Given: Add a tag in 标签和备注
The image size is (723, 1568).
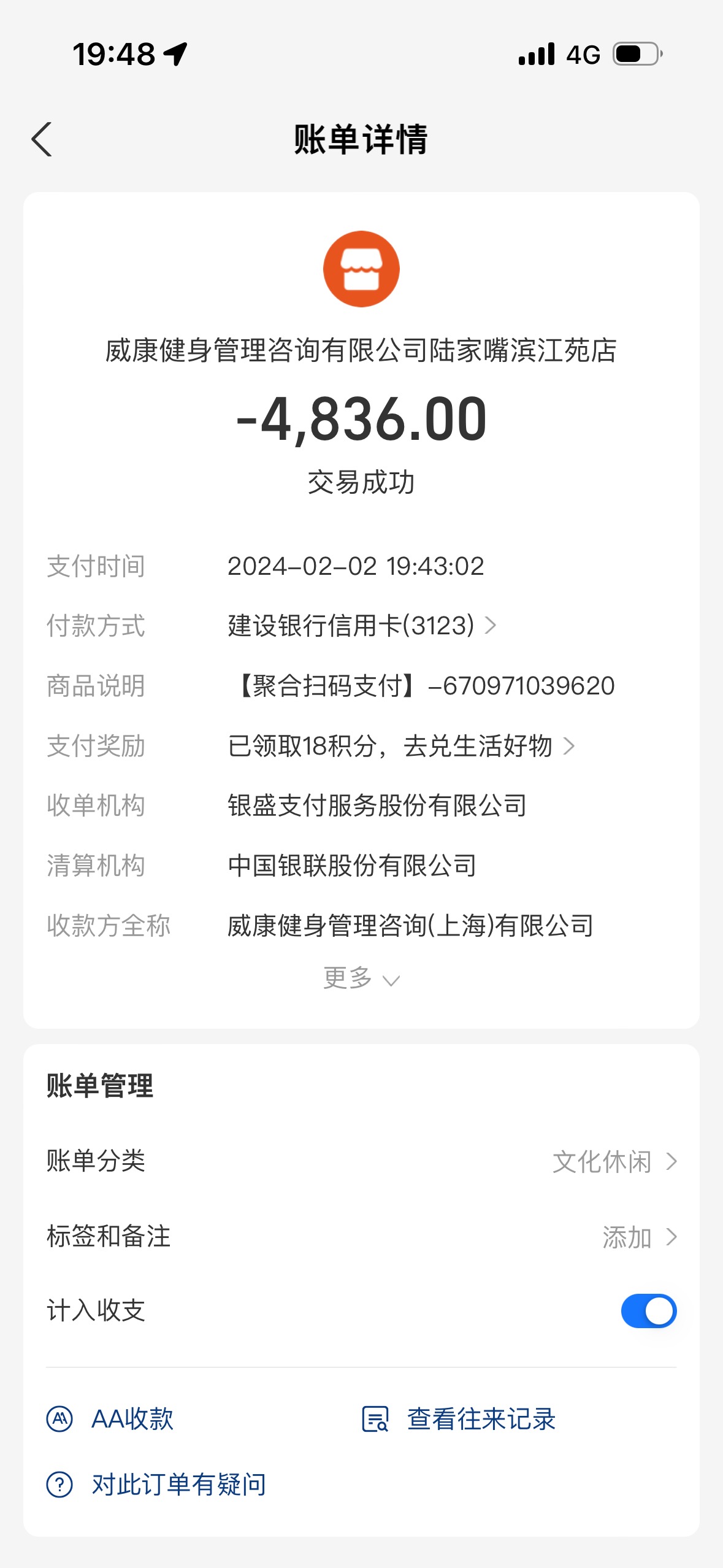Looking at the screenshot, I should coord(361,1237).
